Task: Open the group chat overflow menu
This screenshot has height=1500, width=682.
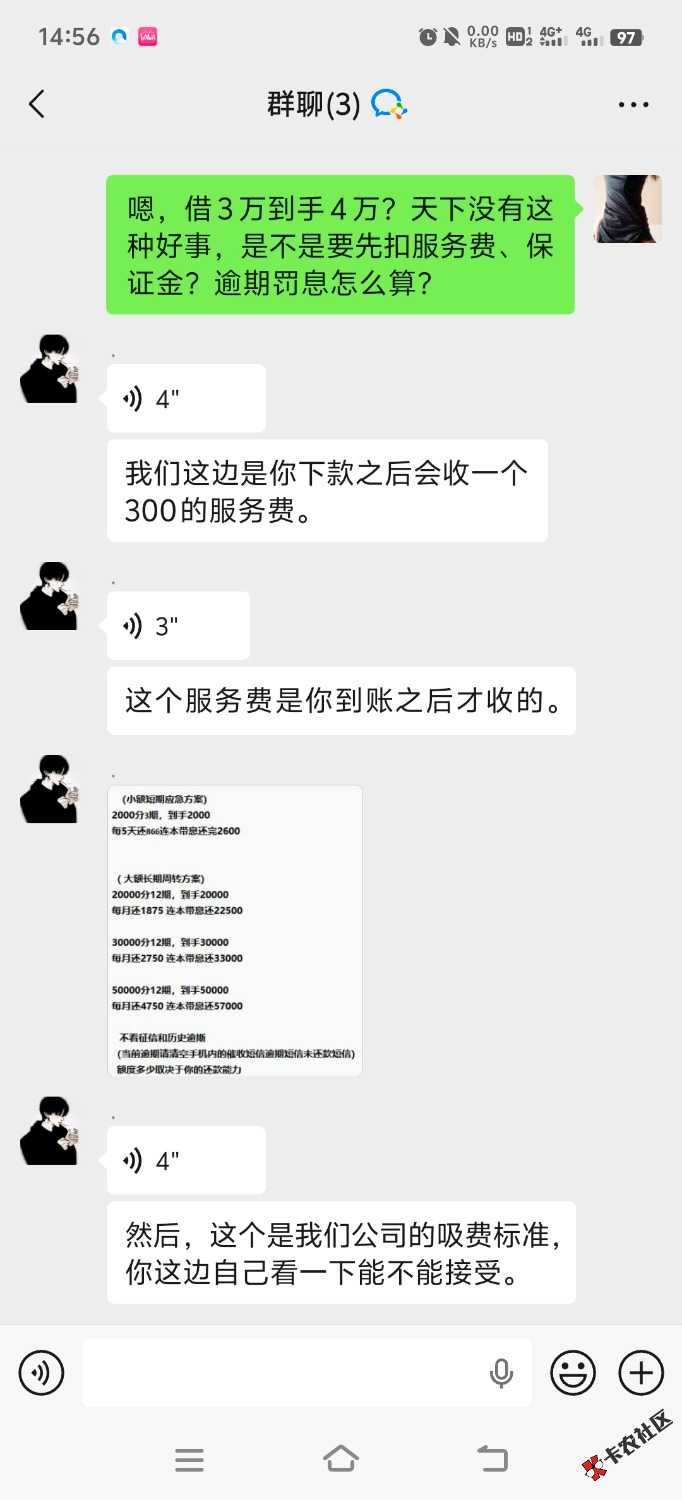Action: pos(633,104)
